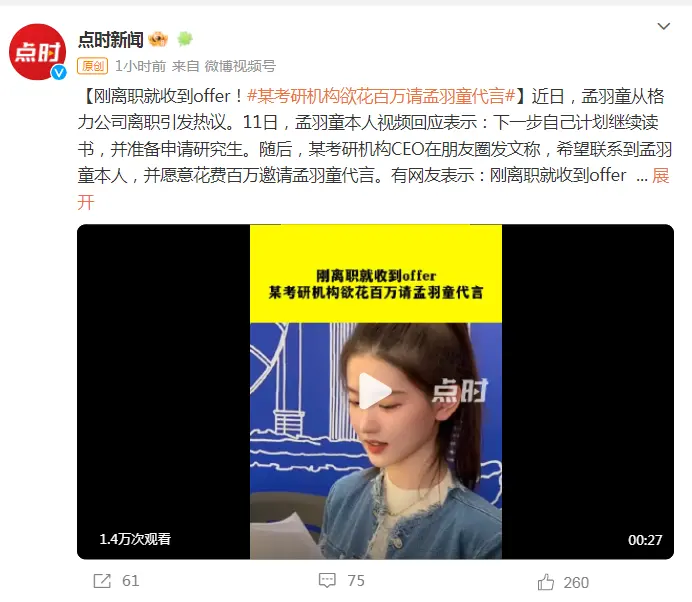Expand the post options chevron
Screen dimensions: 692x602
click(663, 25)
